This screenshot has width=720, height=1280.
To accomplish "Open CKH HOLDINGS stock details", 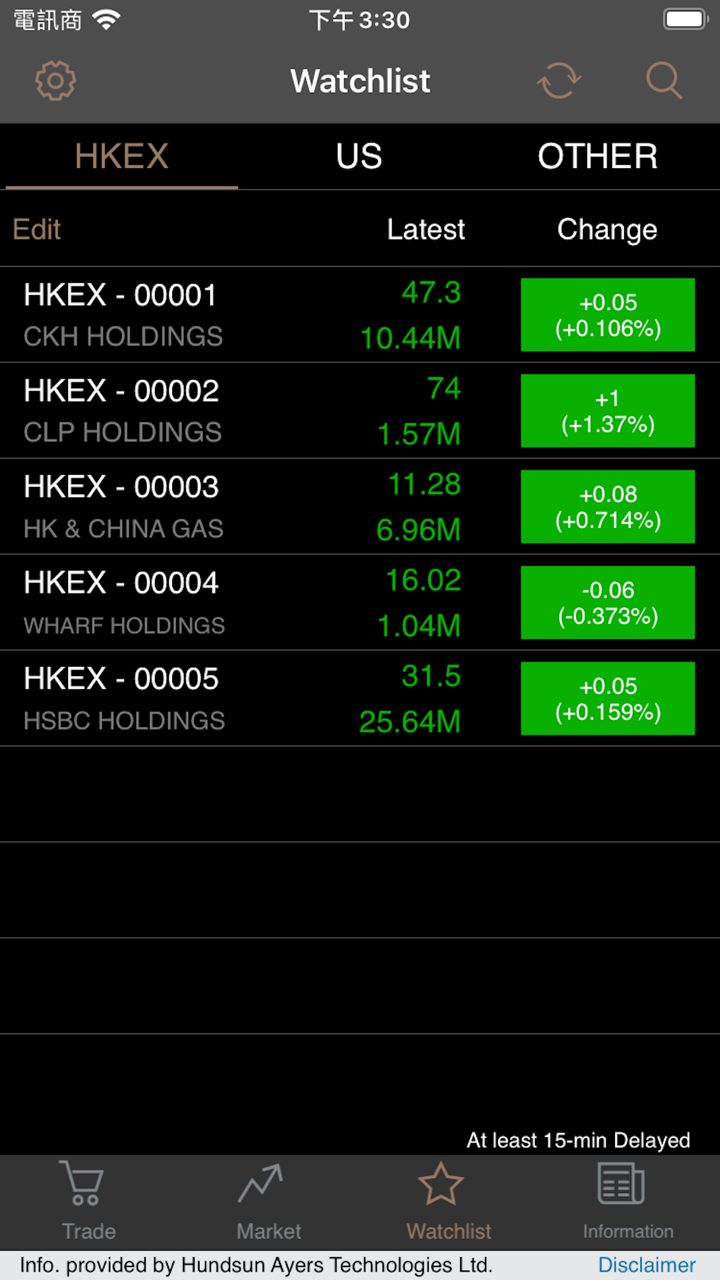I will click(x=360, y=315).
